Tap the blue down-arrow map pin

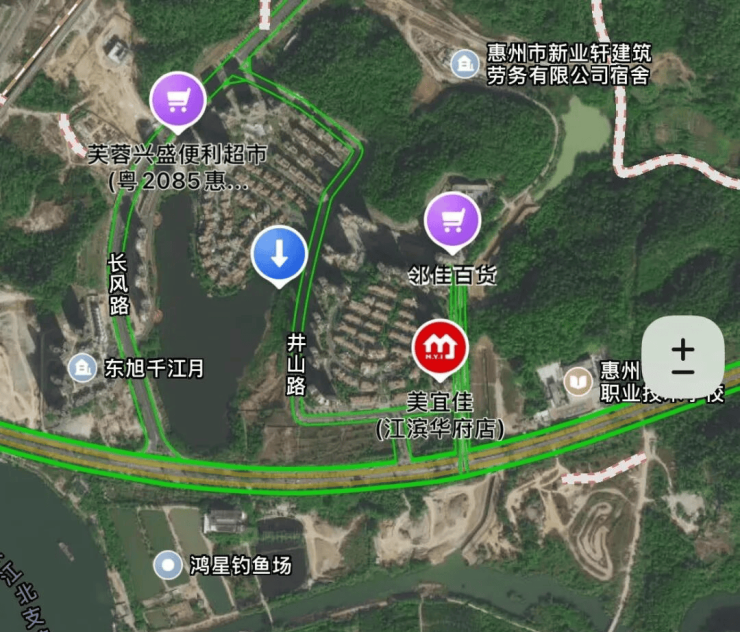(279, 254)
